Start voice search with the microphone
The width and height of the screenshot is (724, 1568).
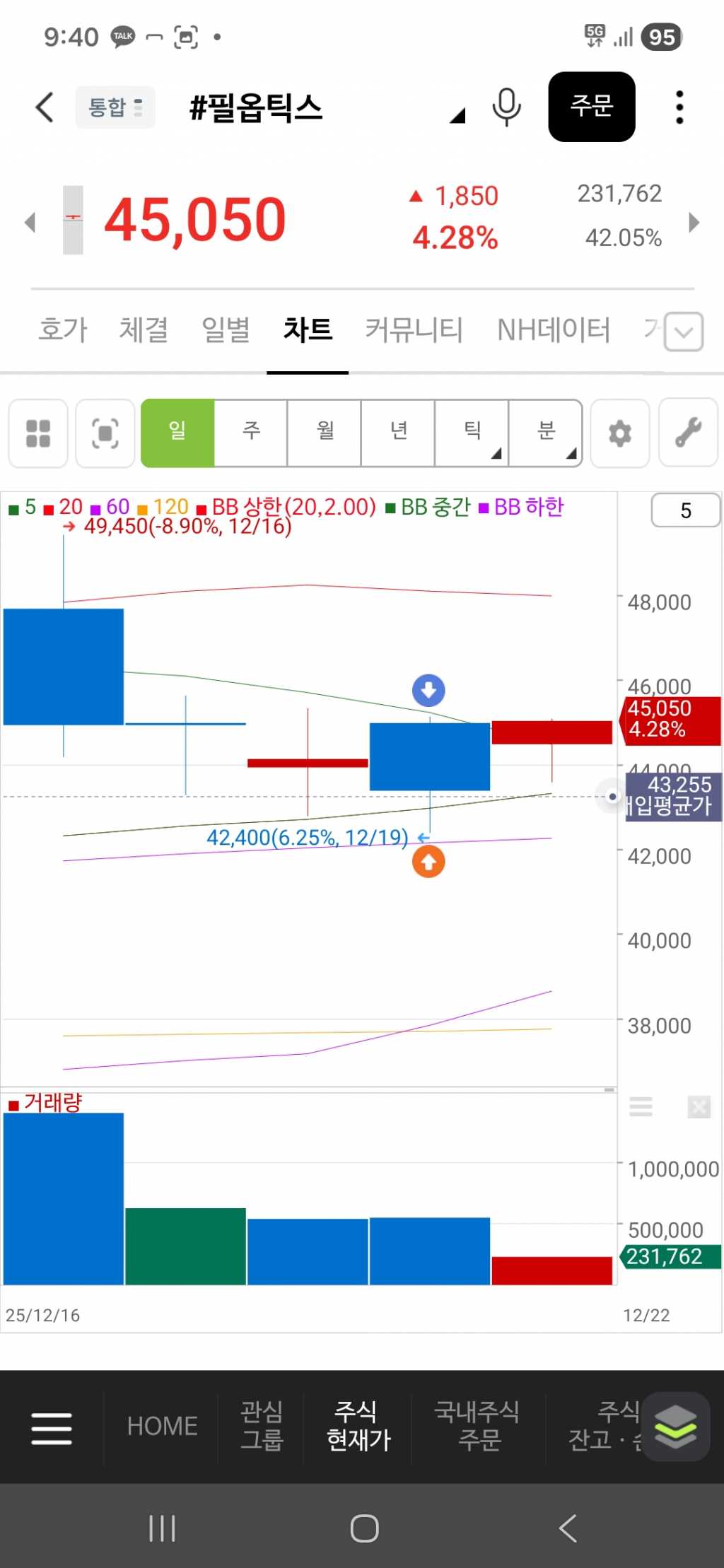click(x=506, y=107)
